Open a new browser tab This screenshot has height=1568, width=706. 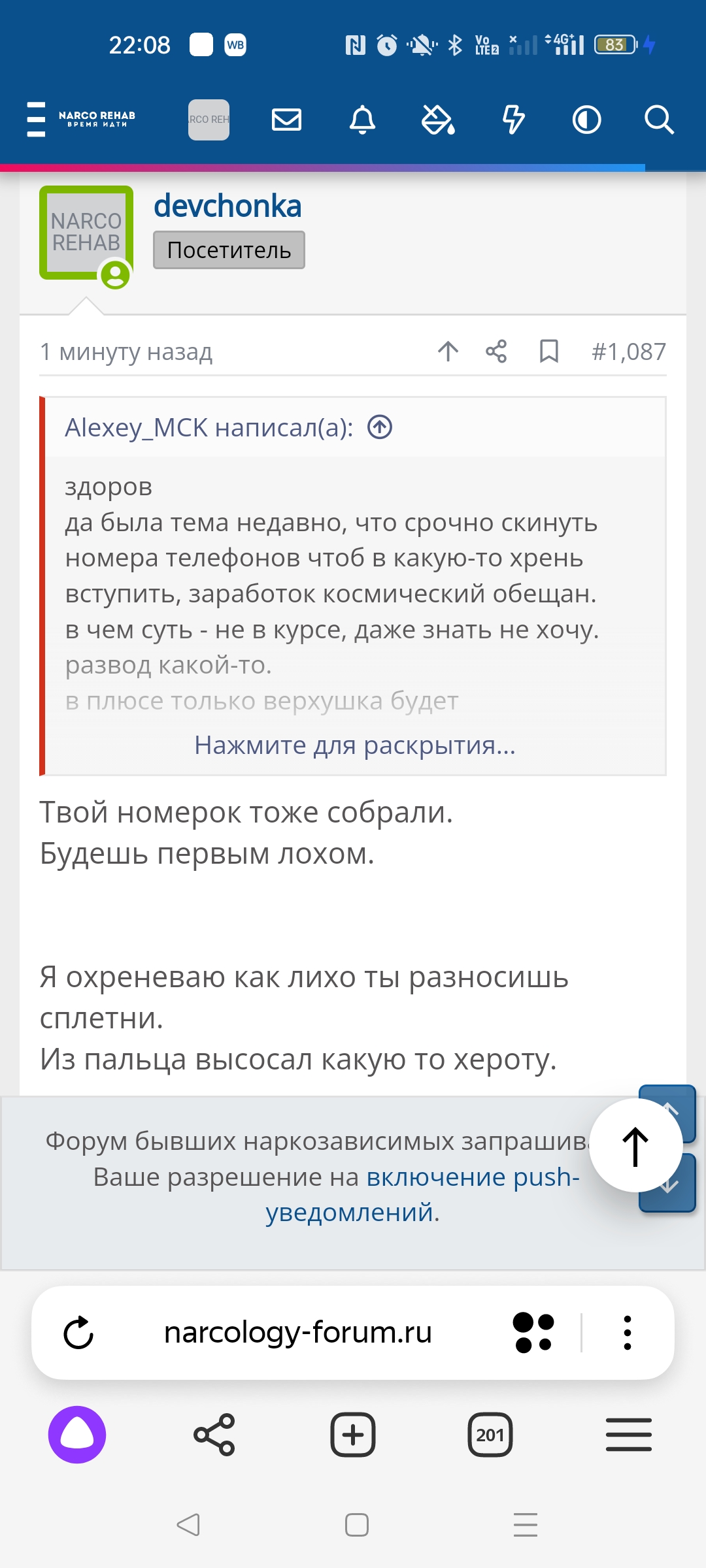(353, 1435)
